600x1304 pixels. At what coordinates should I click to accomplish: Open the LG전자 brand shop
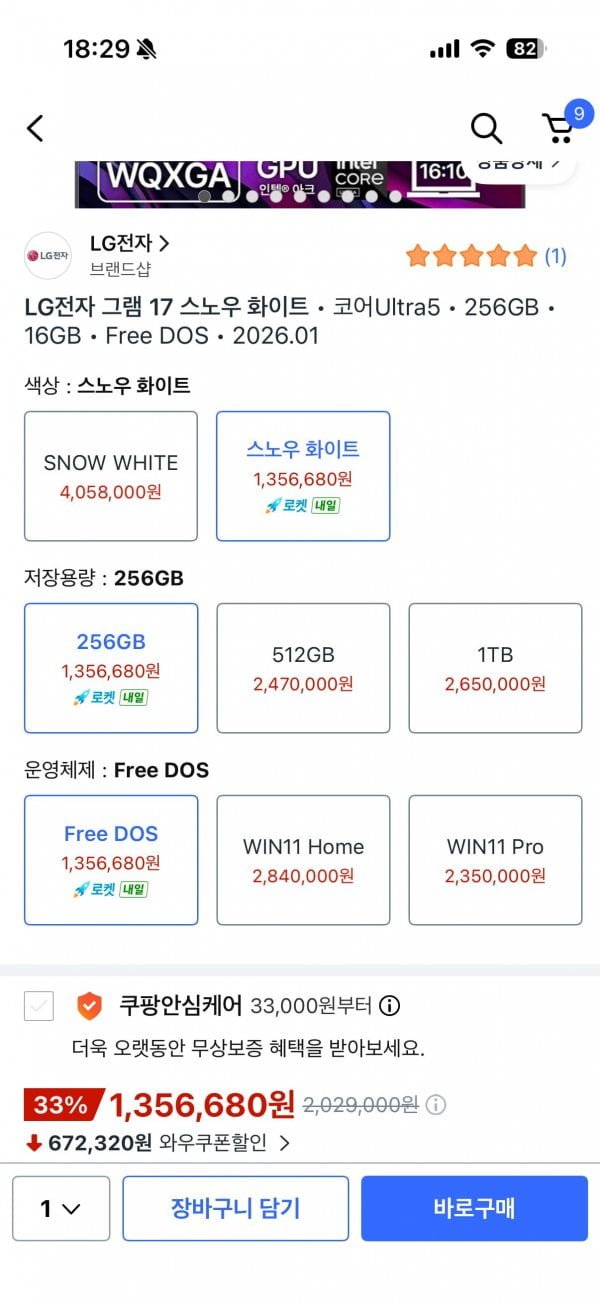[128, 243]
